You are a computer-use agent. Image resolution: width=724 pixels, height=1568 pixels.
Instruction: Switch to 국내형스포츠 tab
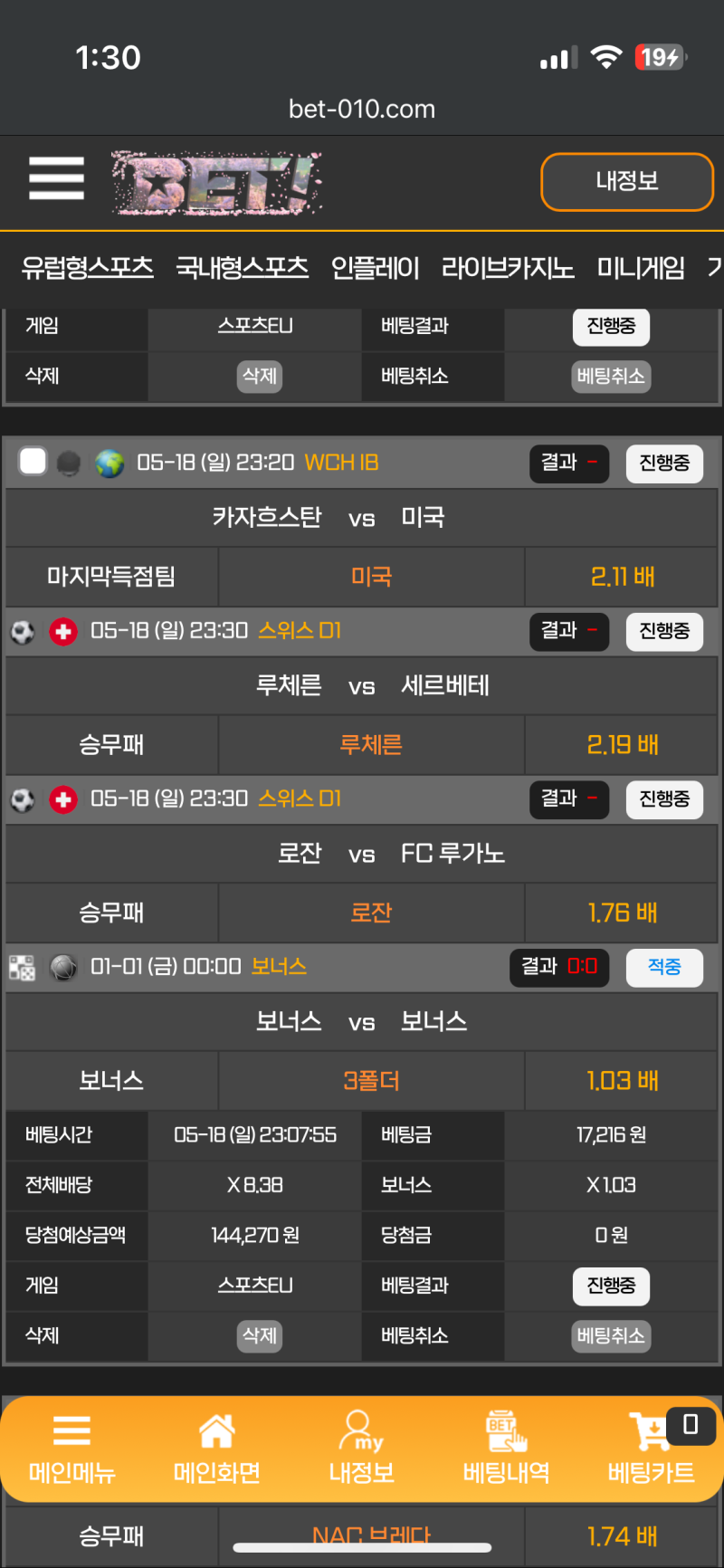[x=242, y=268]
